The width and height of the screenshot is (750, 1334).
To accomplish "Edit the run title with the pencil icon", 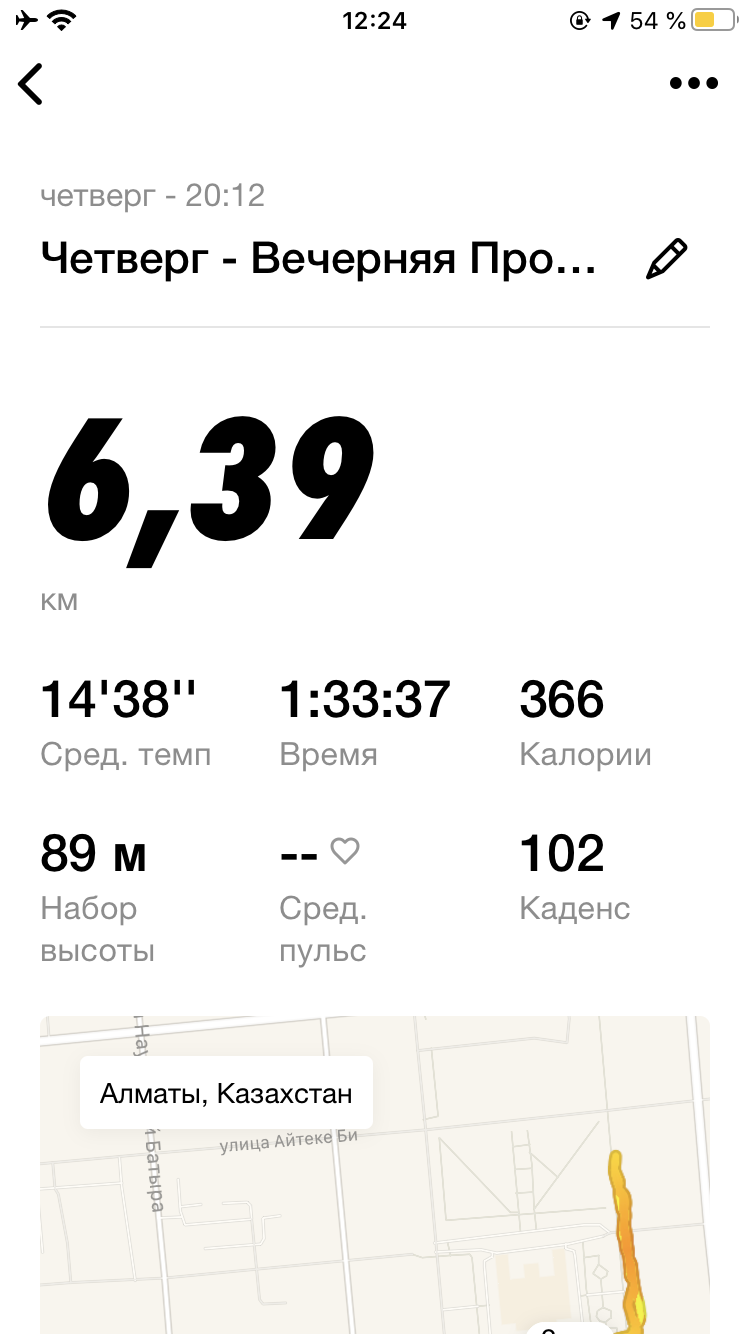I will [x=667, y=259].
